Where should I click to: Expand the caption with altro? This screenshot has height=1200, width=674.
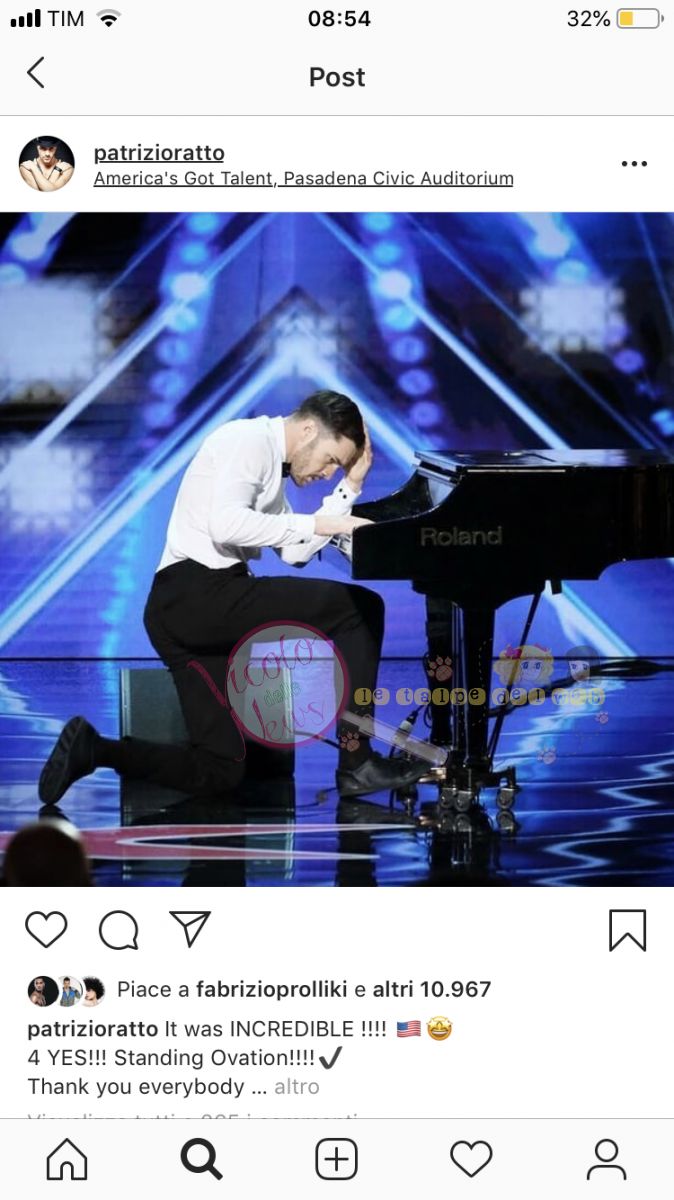[297, 1086]
